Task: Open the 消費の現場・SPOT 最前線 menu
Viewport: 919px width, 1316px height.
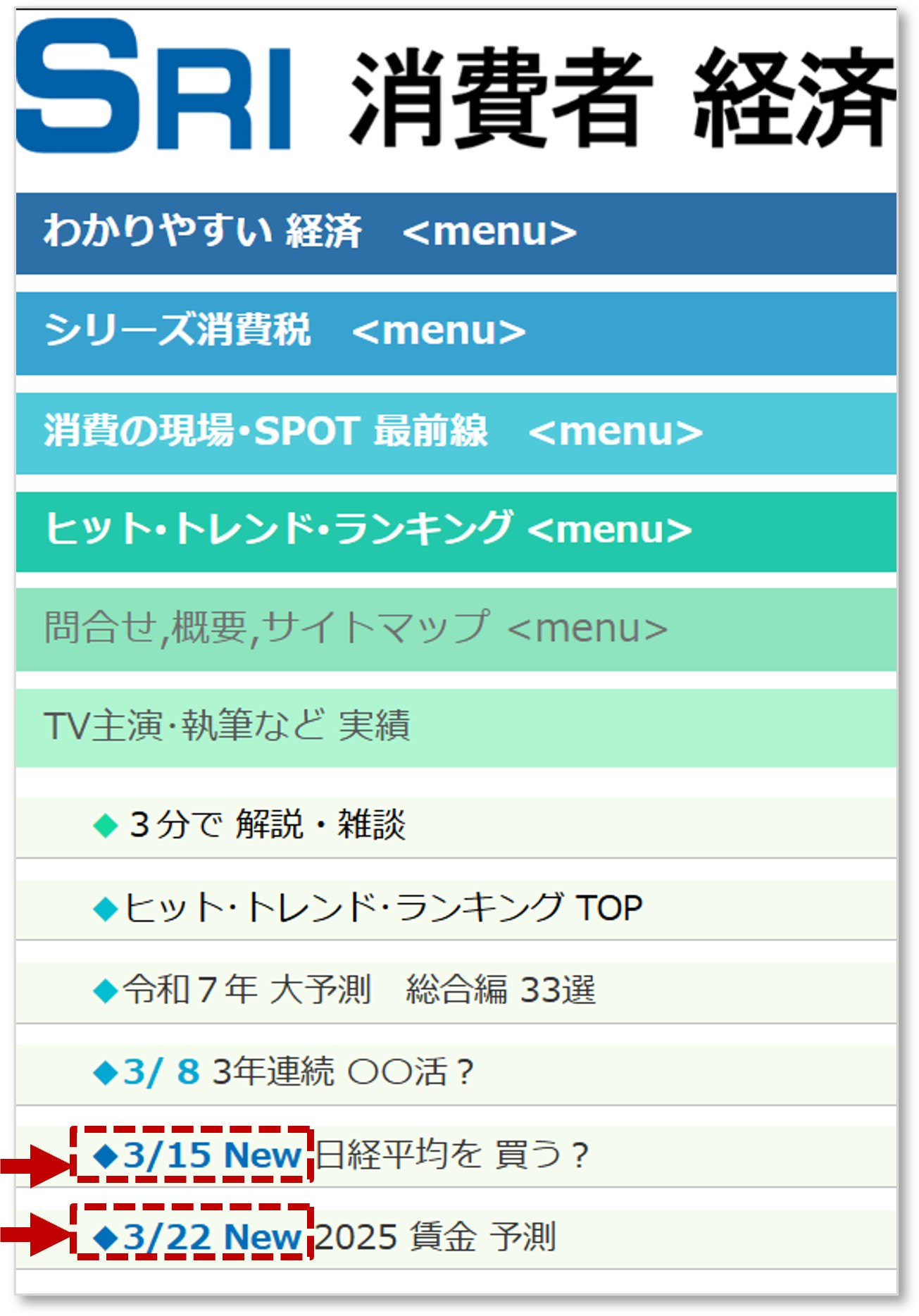Action: pos(373,432)
